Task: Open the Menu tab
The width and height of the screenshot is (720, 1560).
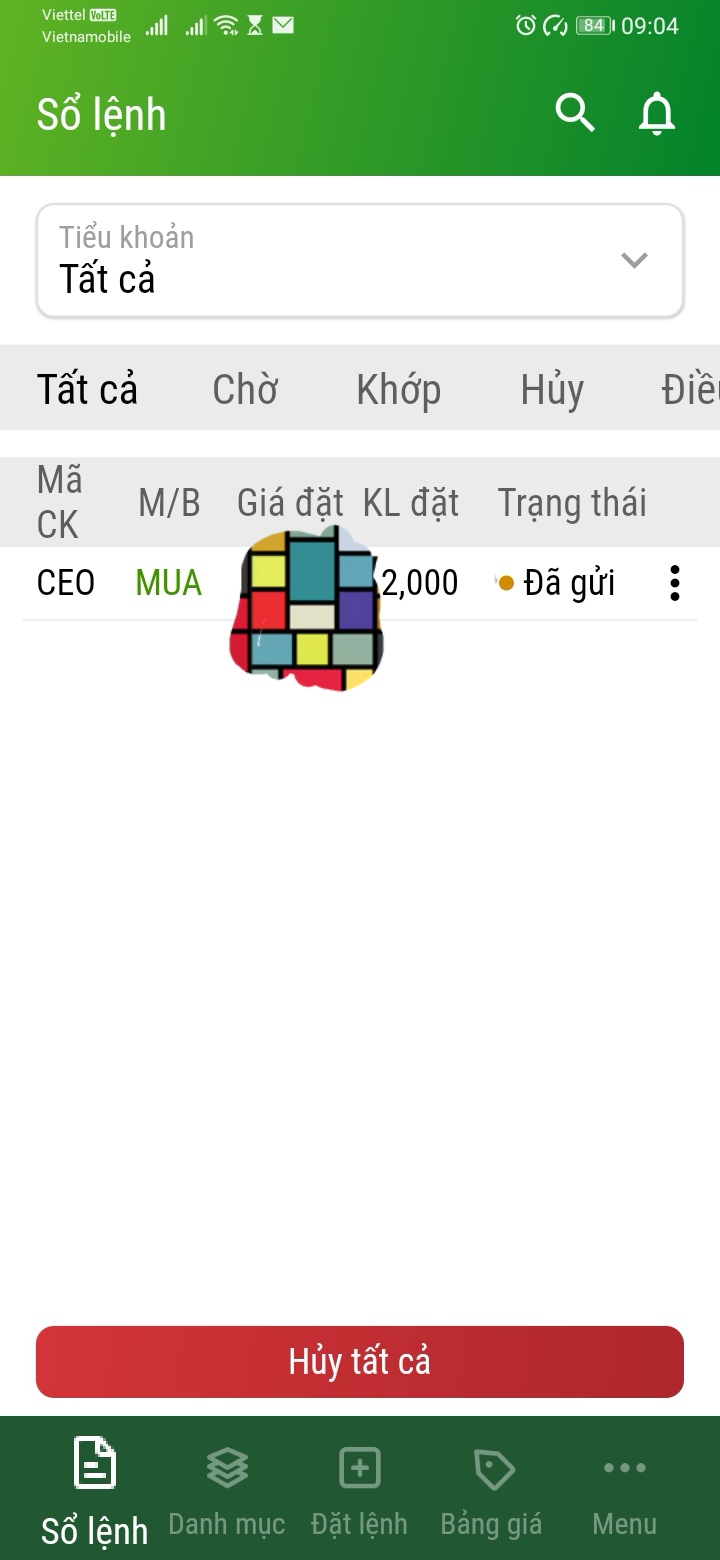Action: [x=625, y=1492]
